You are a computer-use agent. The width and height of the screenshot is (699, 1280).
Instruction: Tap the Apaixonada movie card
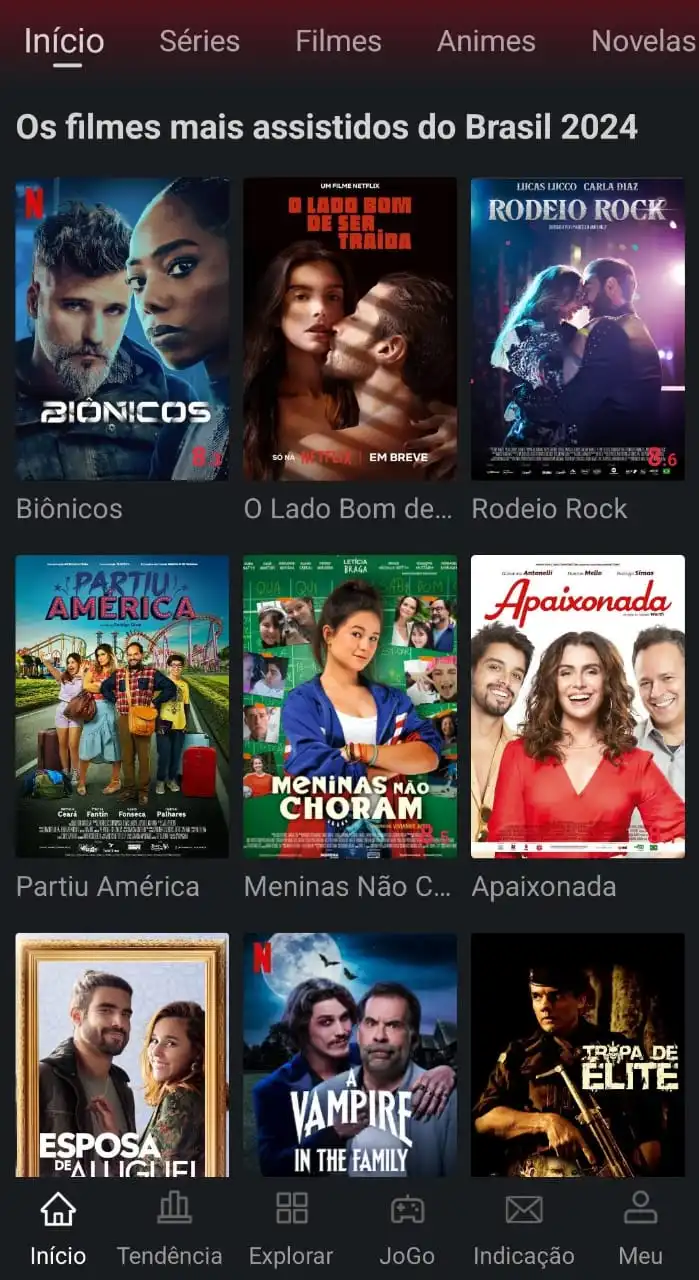tap(578, 706)
